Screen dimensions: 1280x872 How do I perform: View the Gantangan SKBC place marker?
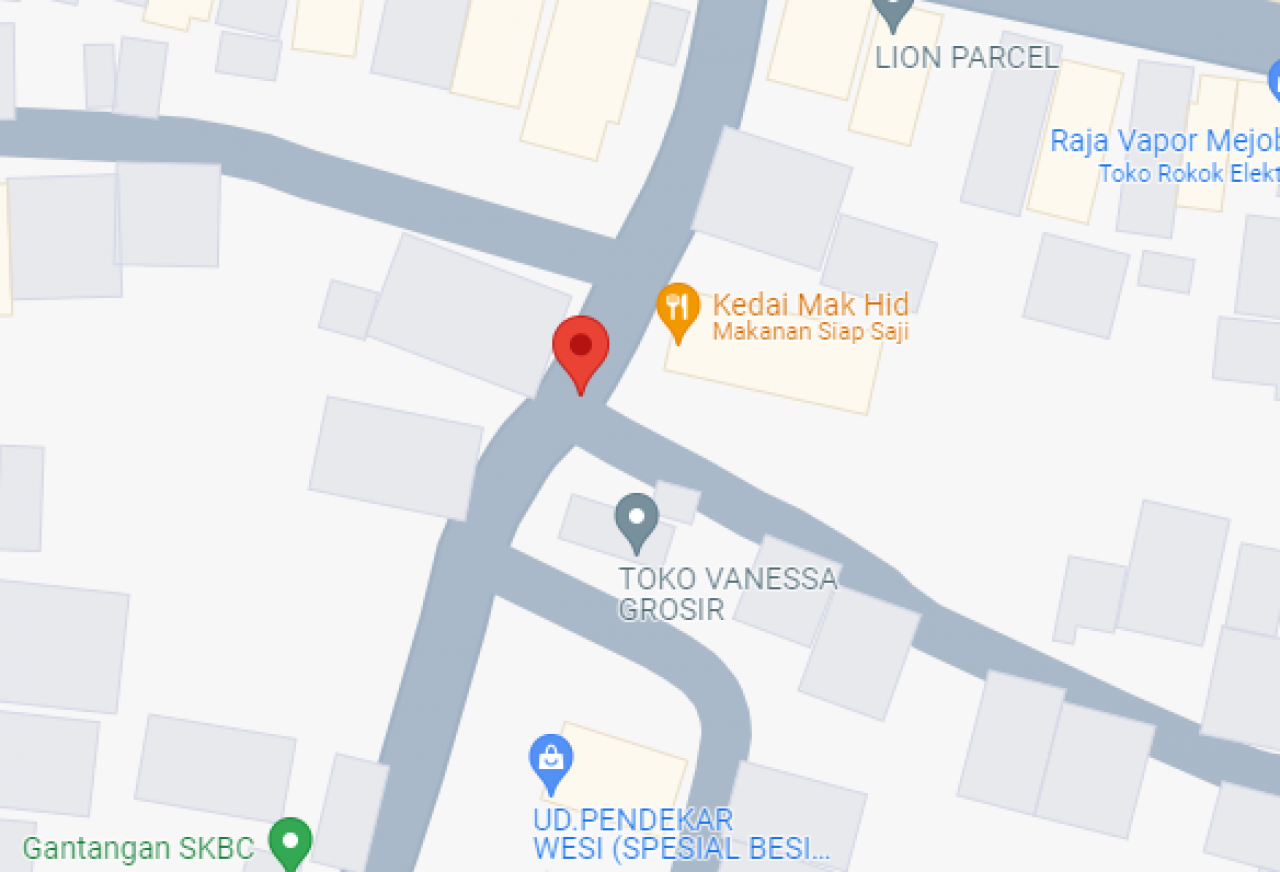click(x=291, y=840)
